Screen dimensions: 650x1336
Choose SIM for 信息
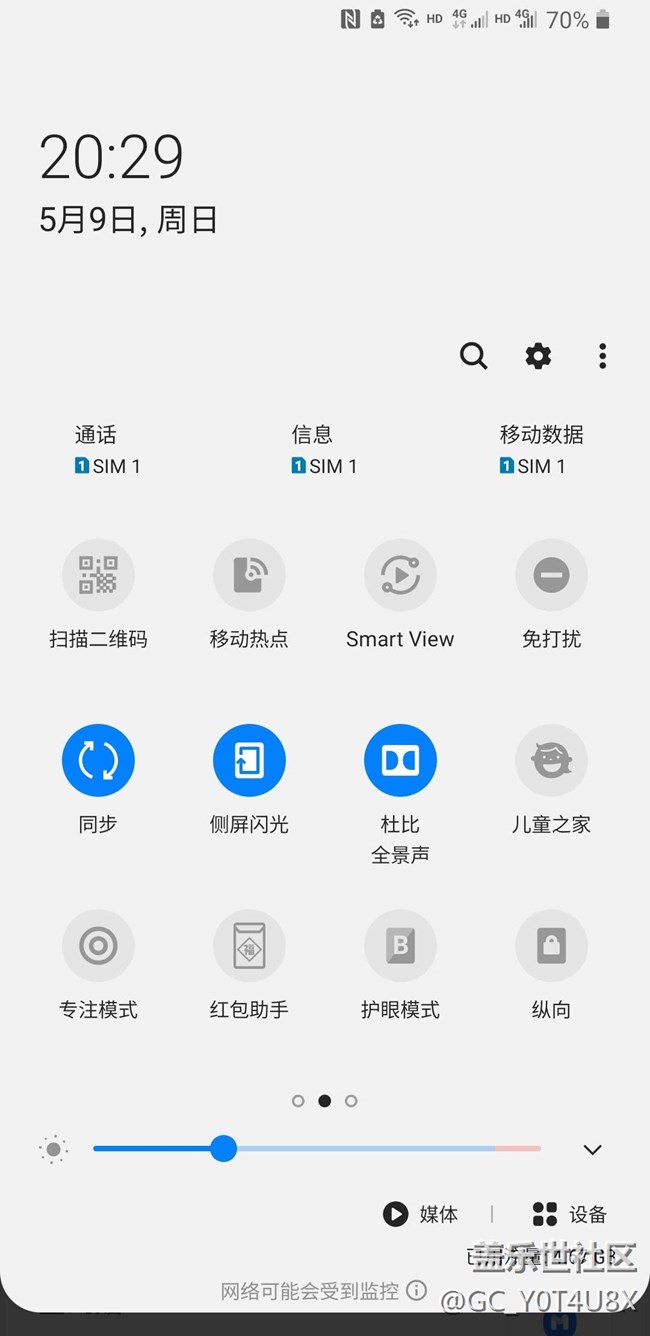point(324,450)
